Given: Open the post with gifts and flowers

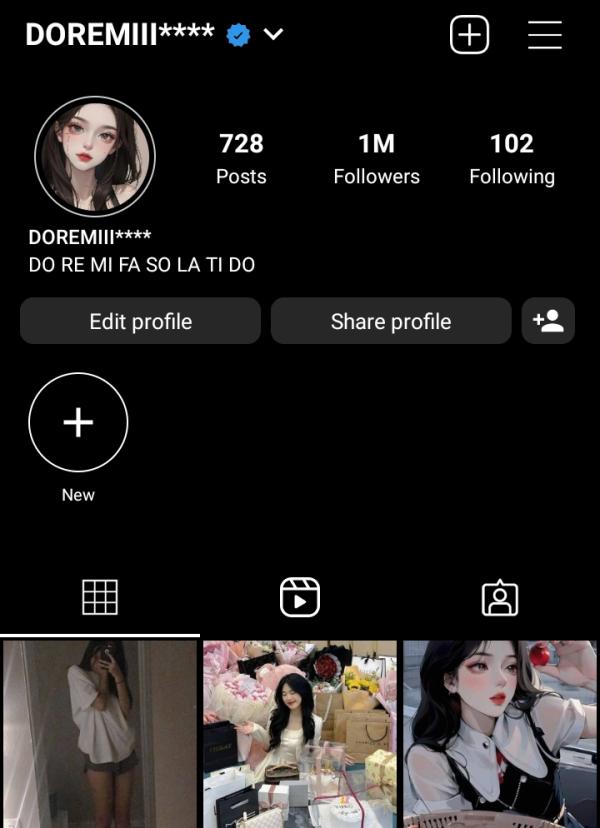Looking at the screenshot, I should tap(300, 734).
